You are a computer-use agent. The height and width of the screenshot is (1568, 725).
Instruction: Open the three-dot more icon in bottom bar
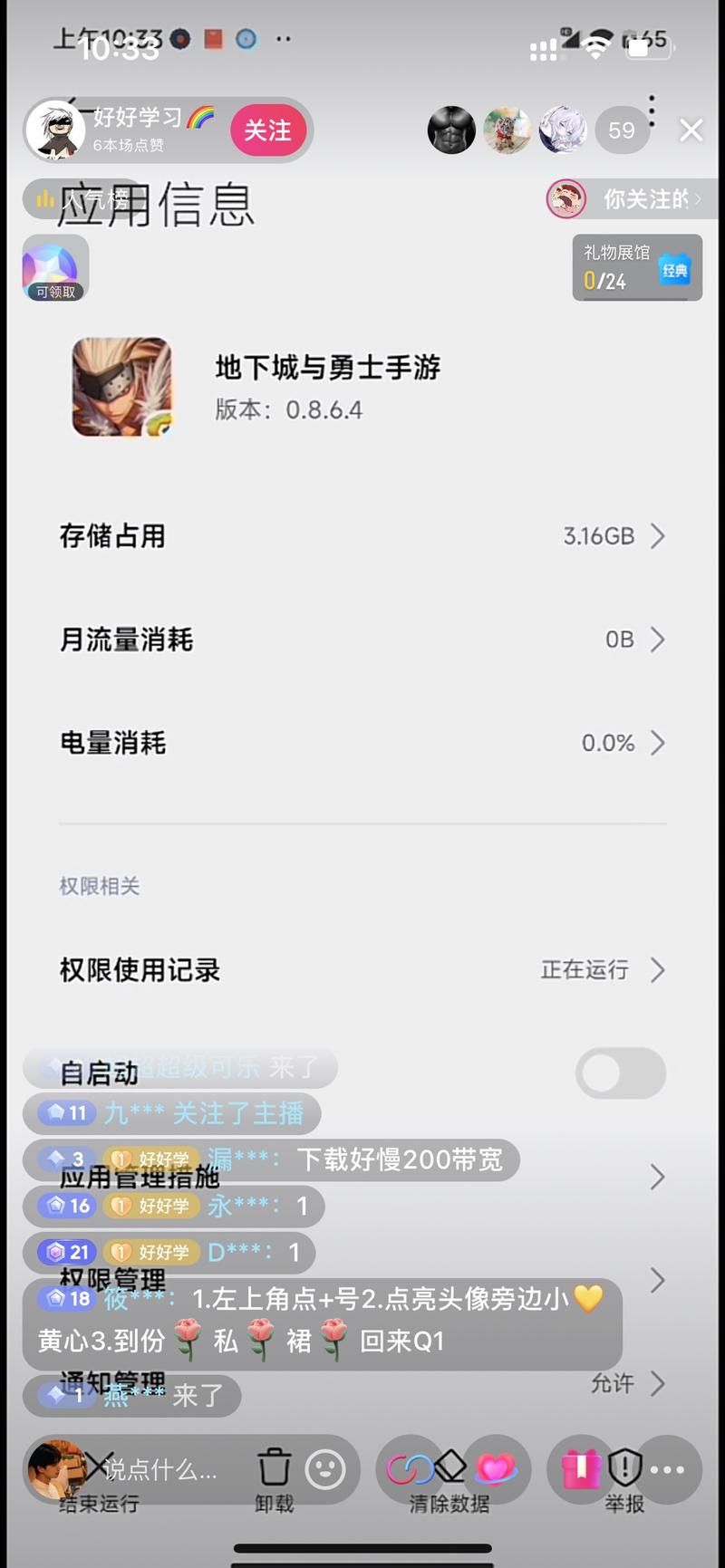coord(668,1469)
